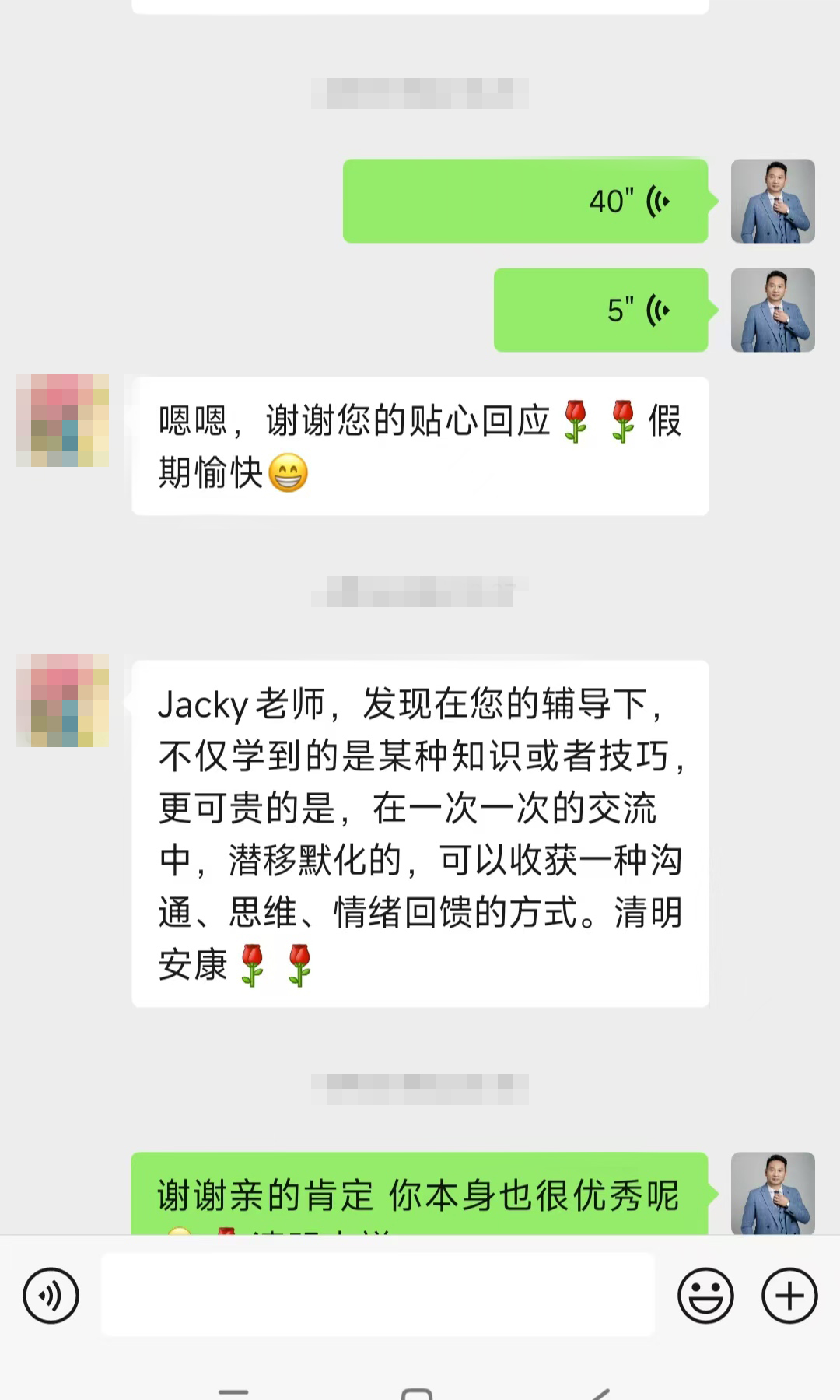Viewport: 840px width, 1400px height.
Task: Tap the message text input field
Action: [x=378, y=1296]
